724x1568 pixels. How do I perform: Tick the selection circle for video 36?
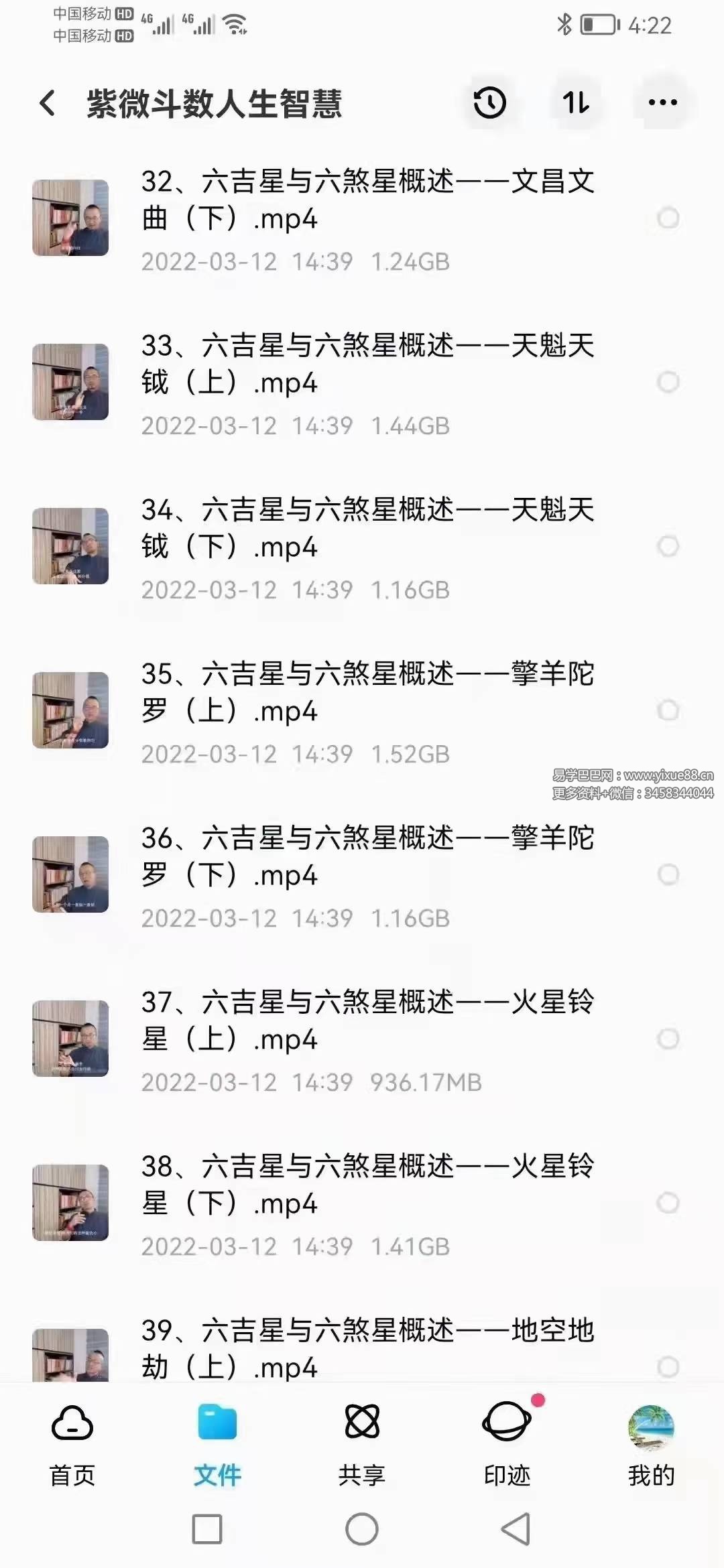click(668, 874)
